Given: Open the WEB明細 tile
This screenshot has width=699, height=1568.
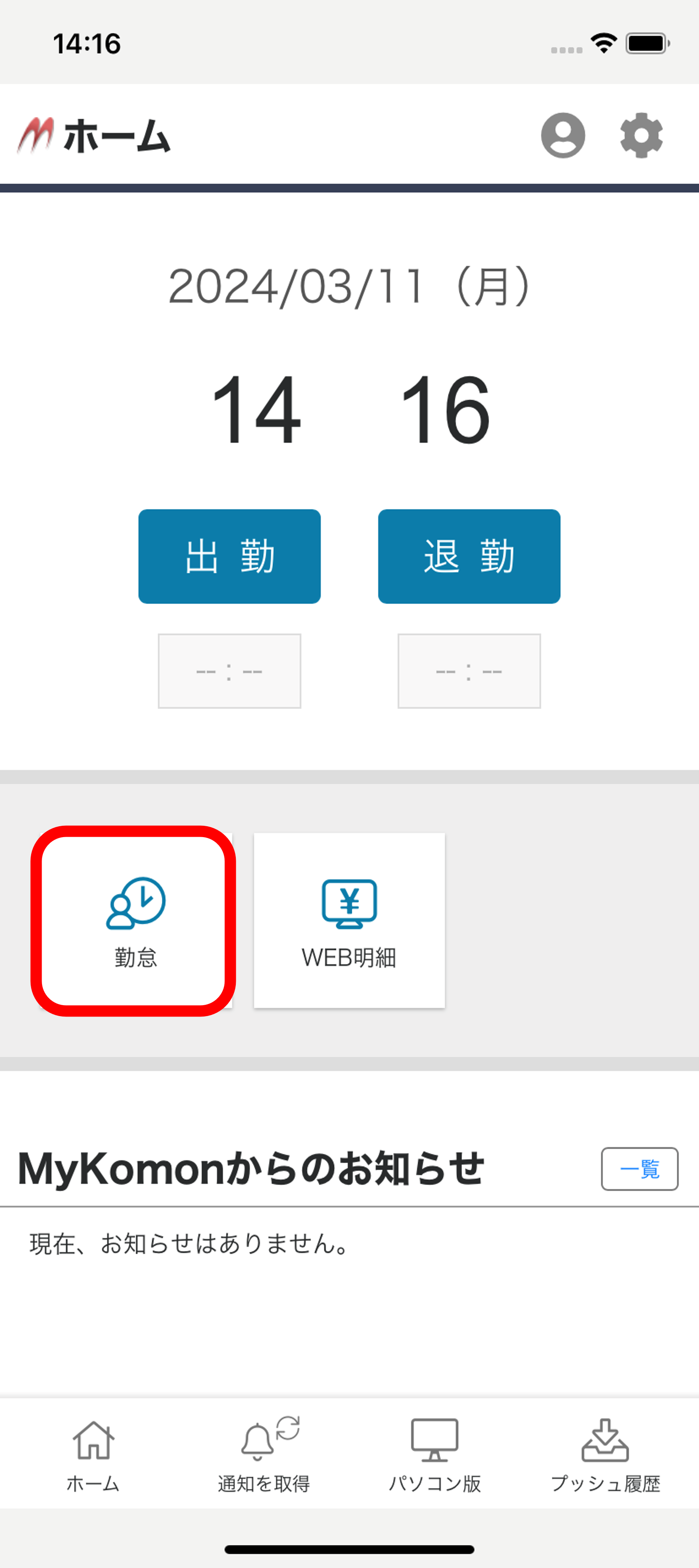Looking at the screenshot, I should (349, 920).
